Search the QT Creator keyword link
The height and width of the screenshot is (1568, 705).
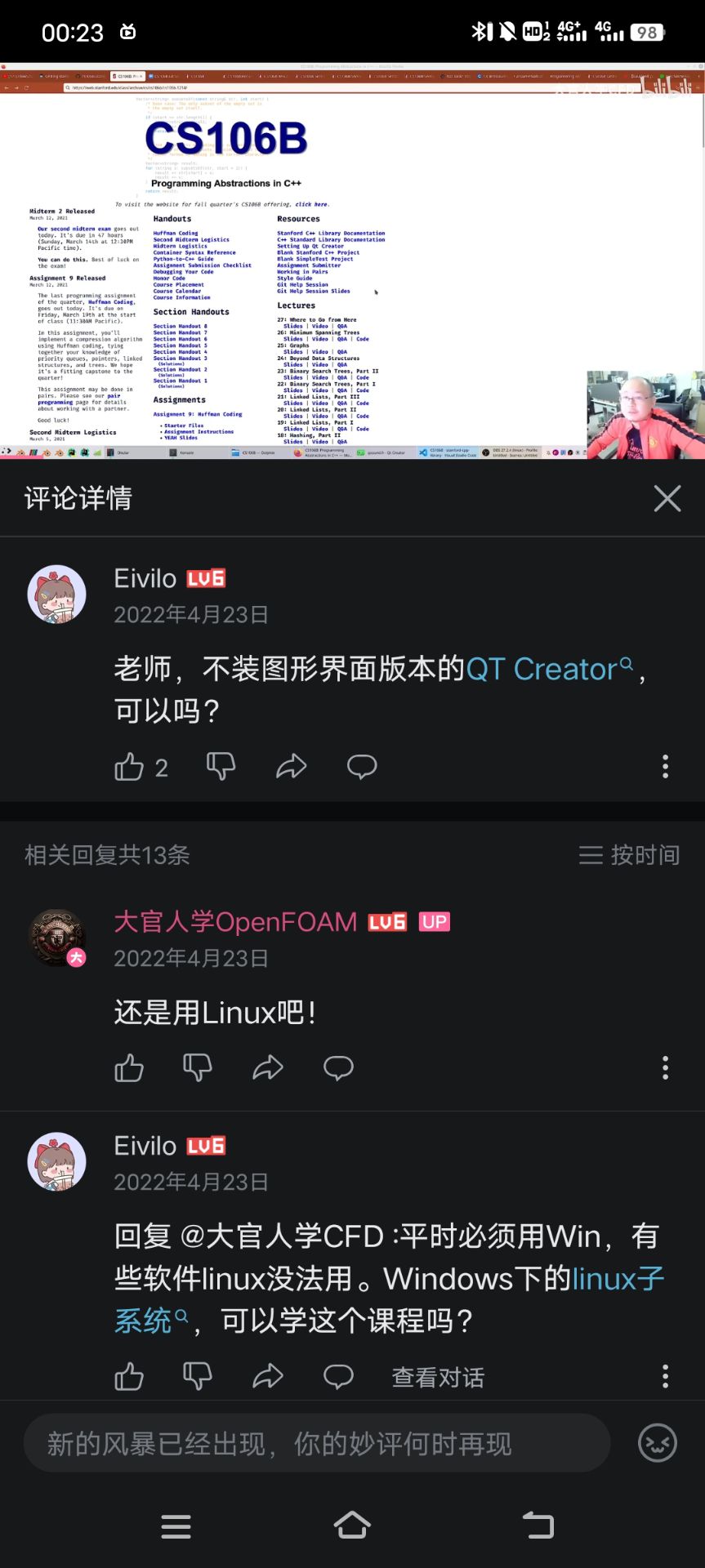(x=549, y=670)
